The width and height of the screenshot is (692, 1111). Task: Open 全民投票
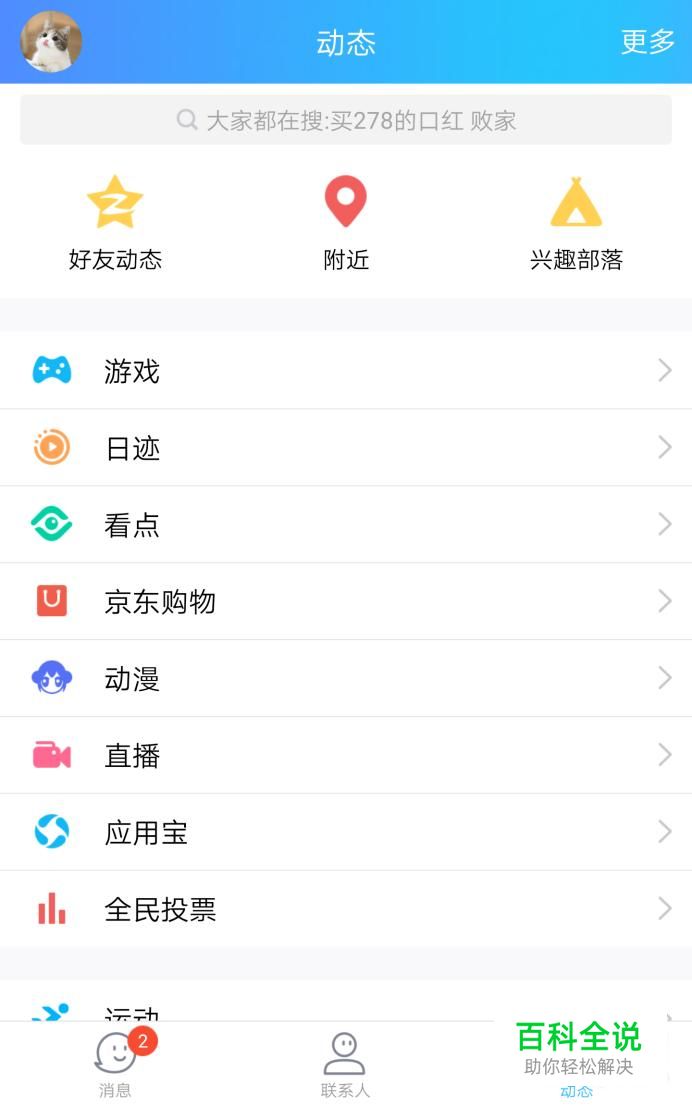click(346, 910)
